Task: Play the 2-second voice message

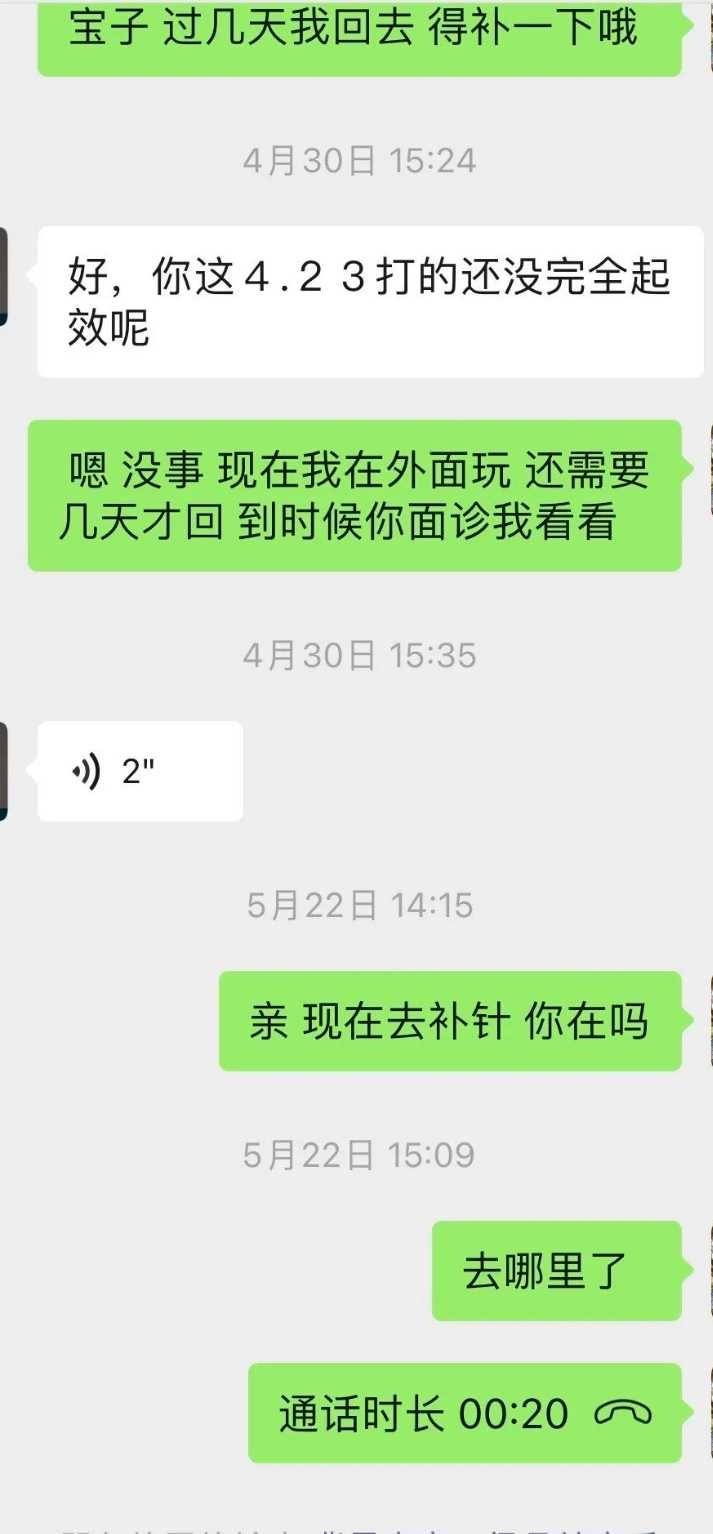Action: tap(139, 771)
